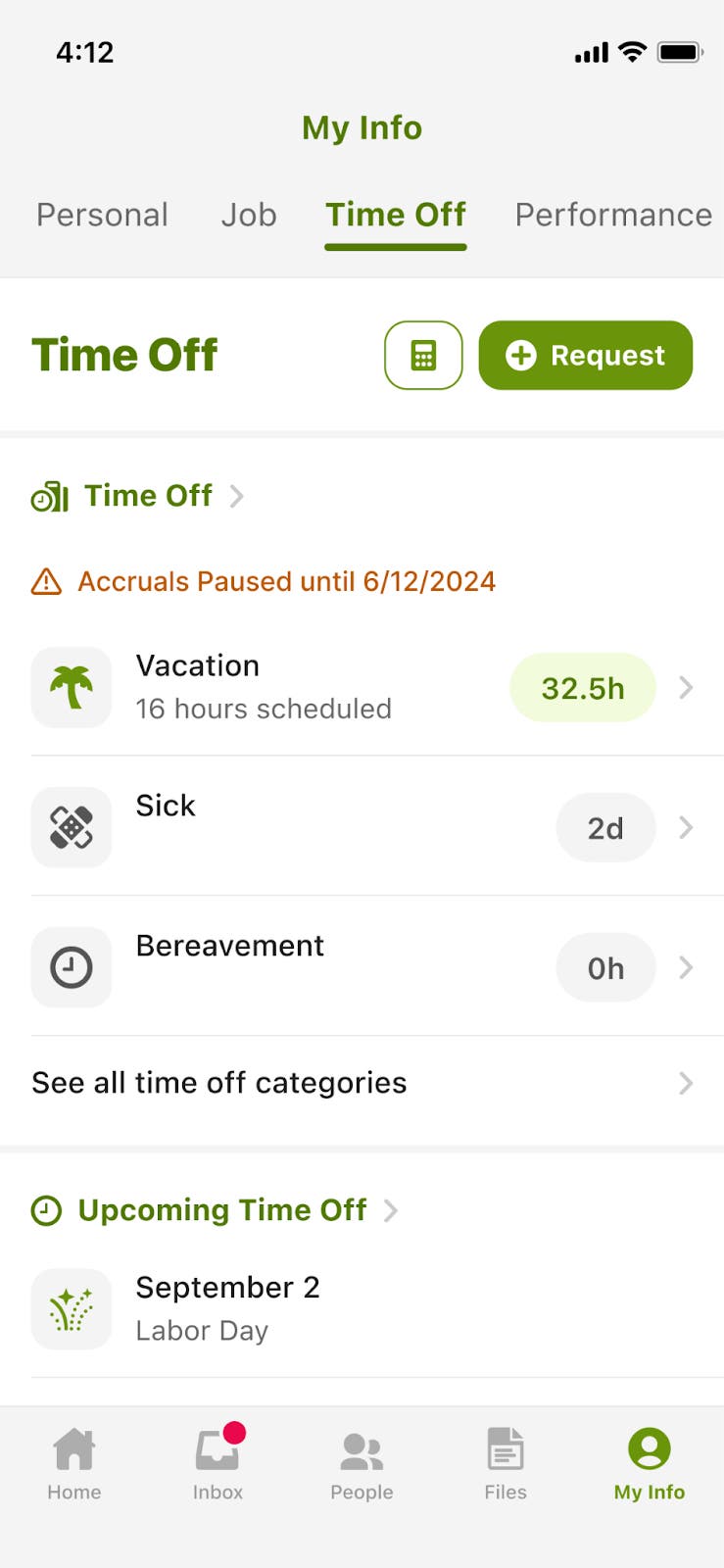Open Files from the bottom navigation
Viewport: 724px width, 1568px height.
(x=505, y=1460)
